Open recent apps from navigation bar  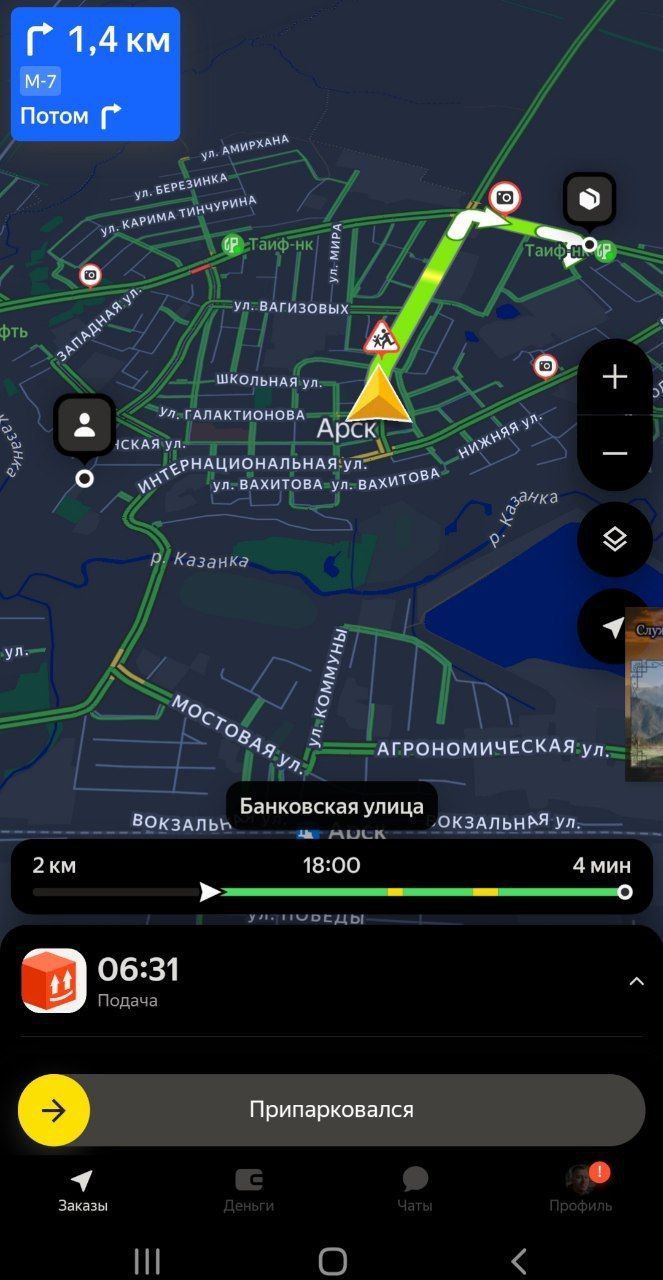tap(147, 1261)
